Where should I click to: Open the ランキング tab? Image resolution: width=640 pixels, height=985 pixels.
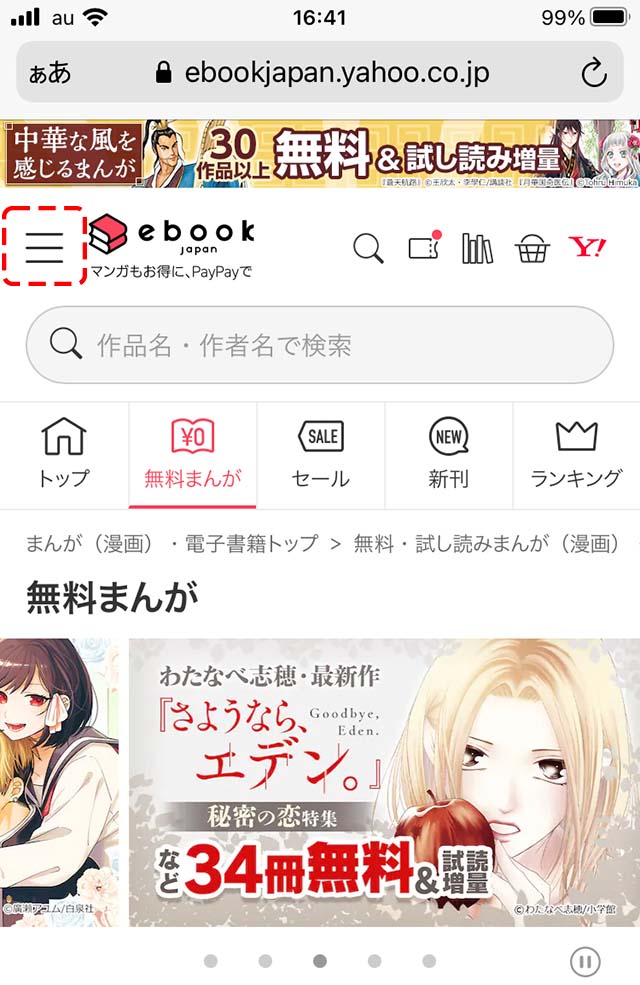(576, 455)
